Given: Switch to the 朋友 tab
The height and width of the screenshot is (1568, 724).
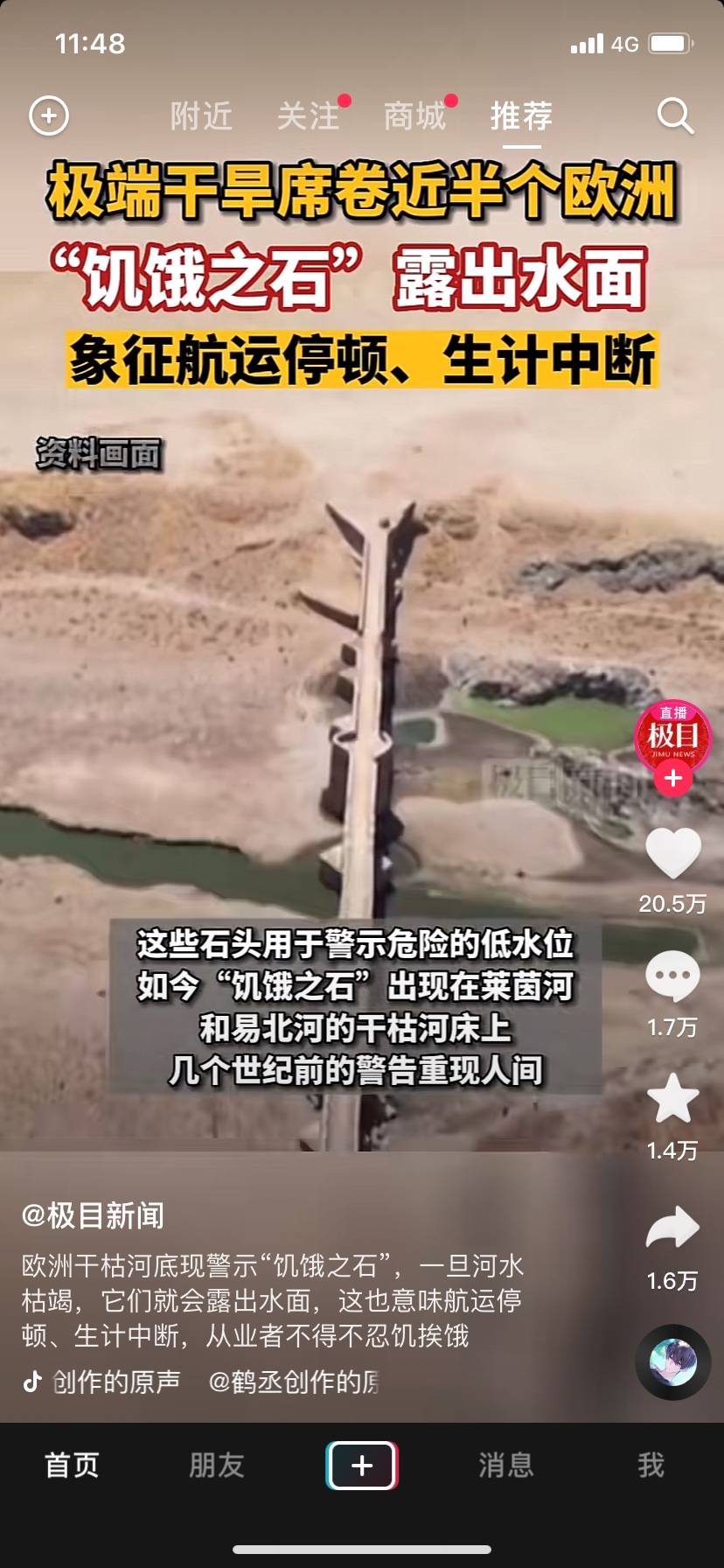Looking at the screenshot, I should tap(217, 1465).
